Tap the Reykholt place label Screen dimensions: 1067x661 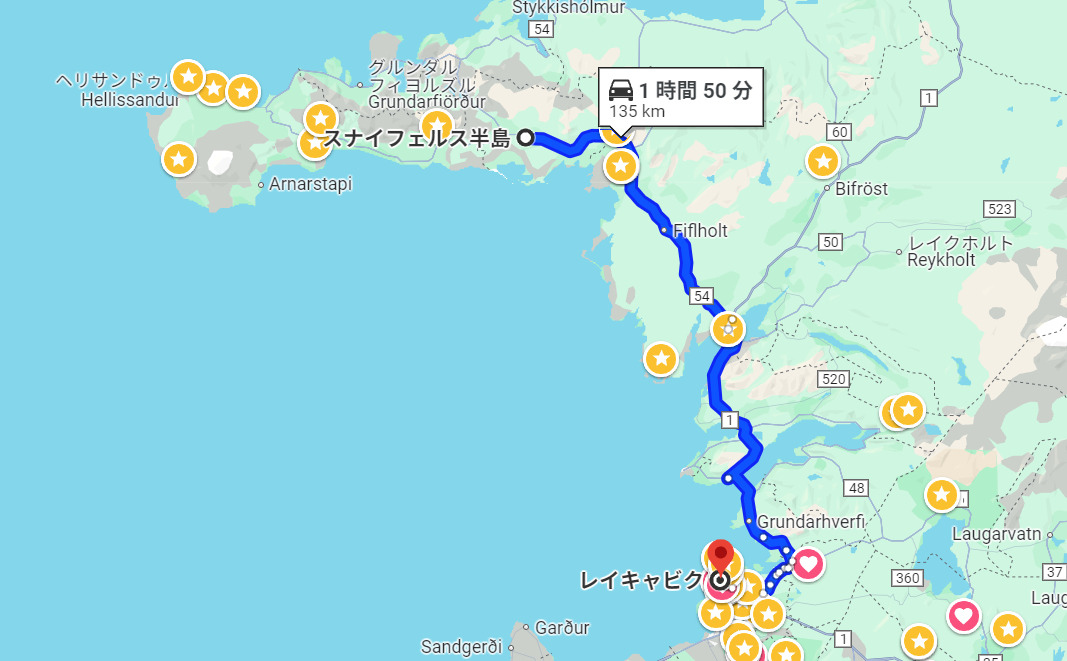click(x=941, y=260)
